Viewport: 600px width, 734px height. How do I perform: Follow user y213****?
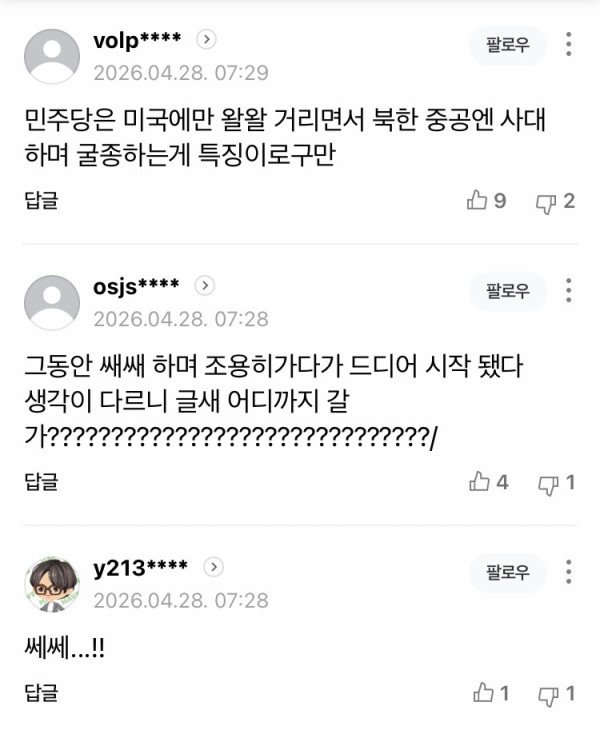pos(508,573)
